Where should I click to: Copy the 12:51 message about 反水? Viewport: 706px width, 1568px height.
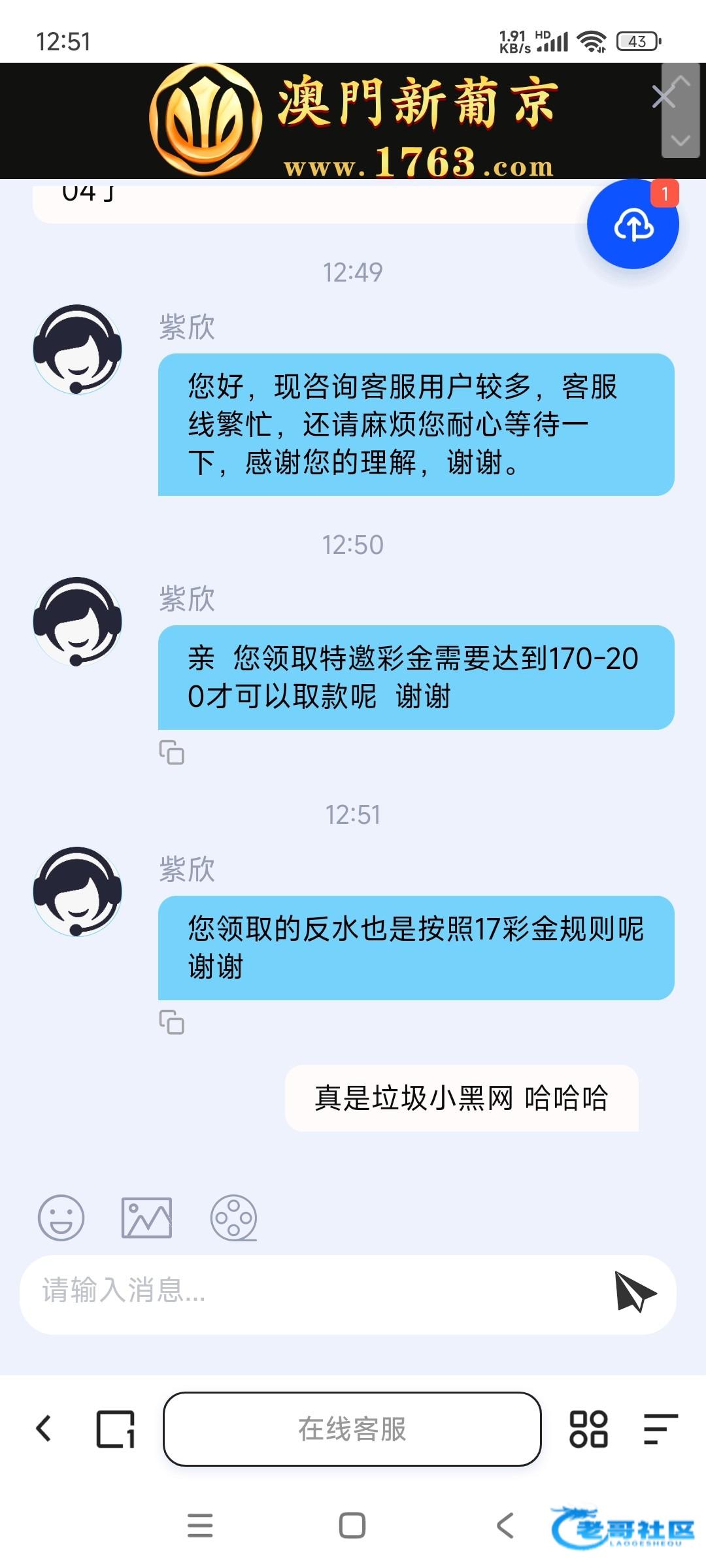171,1022
